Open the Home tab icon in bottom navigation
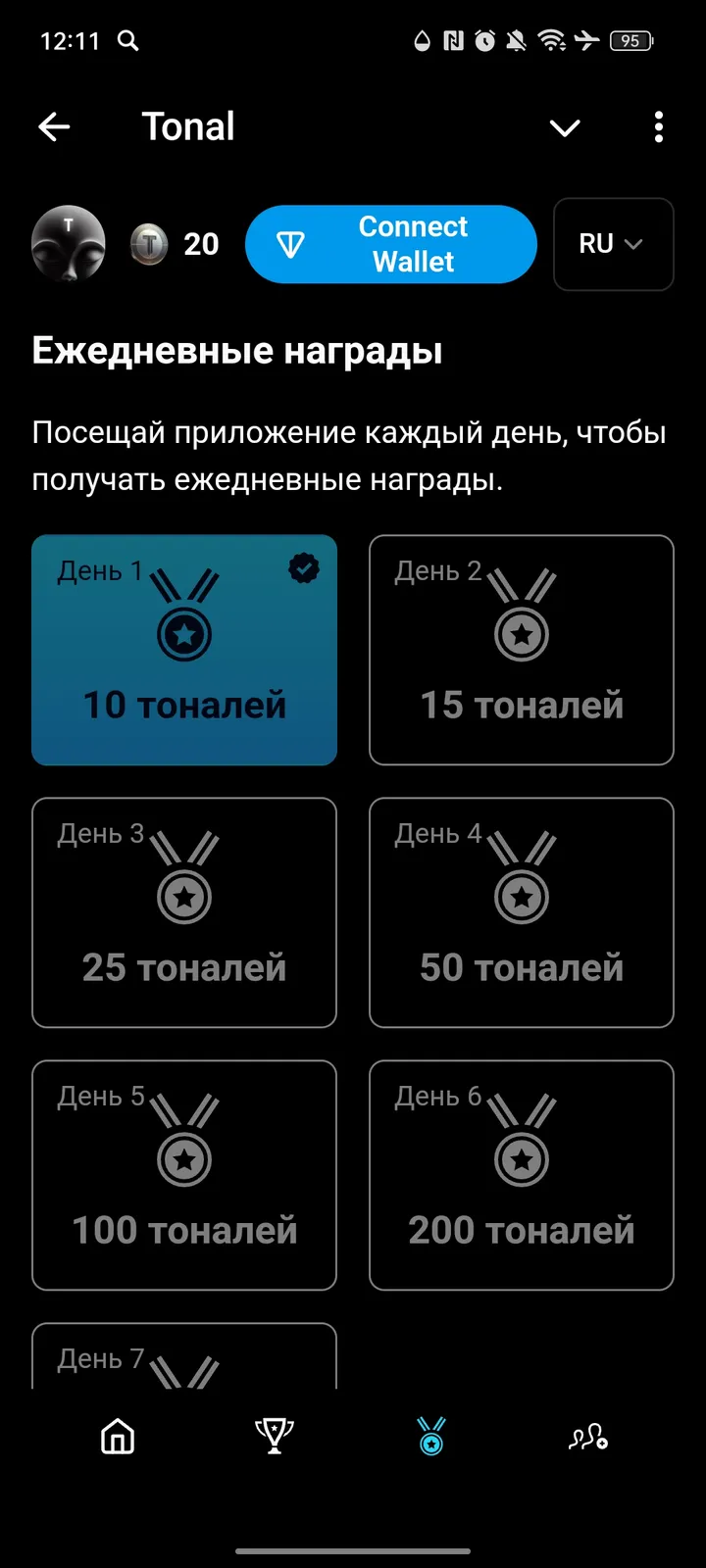Viewport: 706px width, 1568px height. pos(117,1437)
